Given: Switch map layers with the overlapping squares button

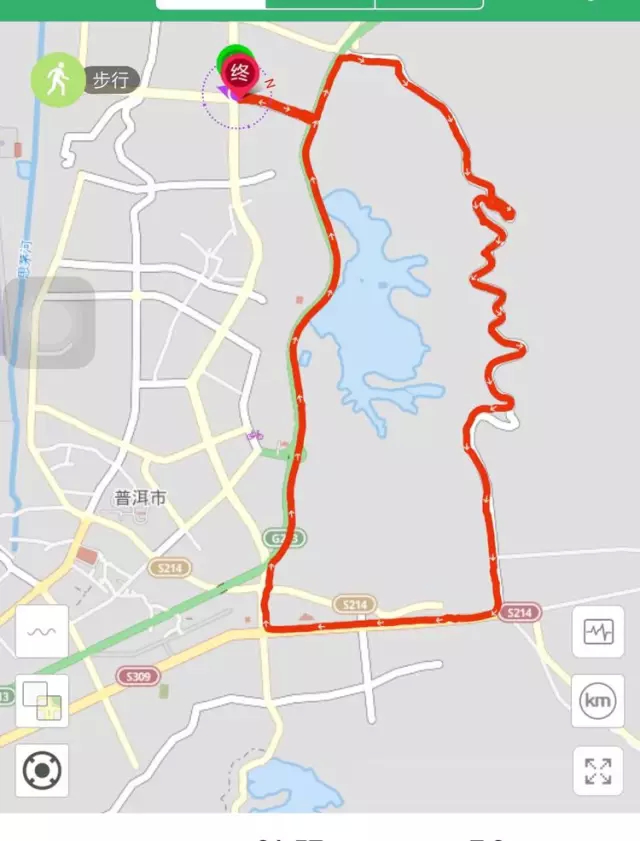Looking at the screenshot, I should tap(42, 701).
